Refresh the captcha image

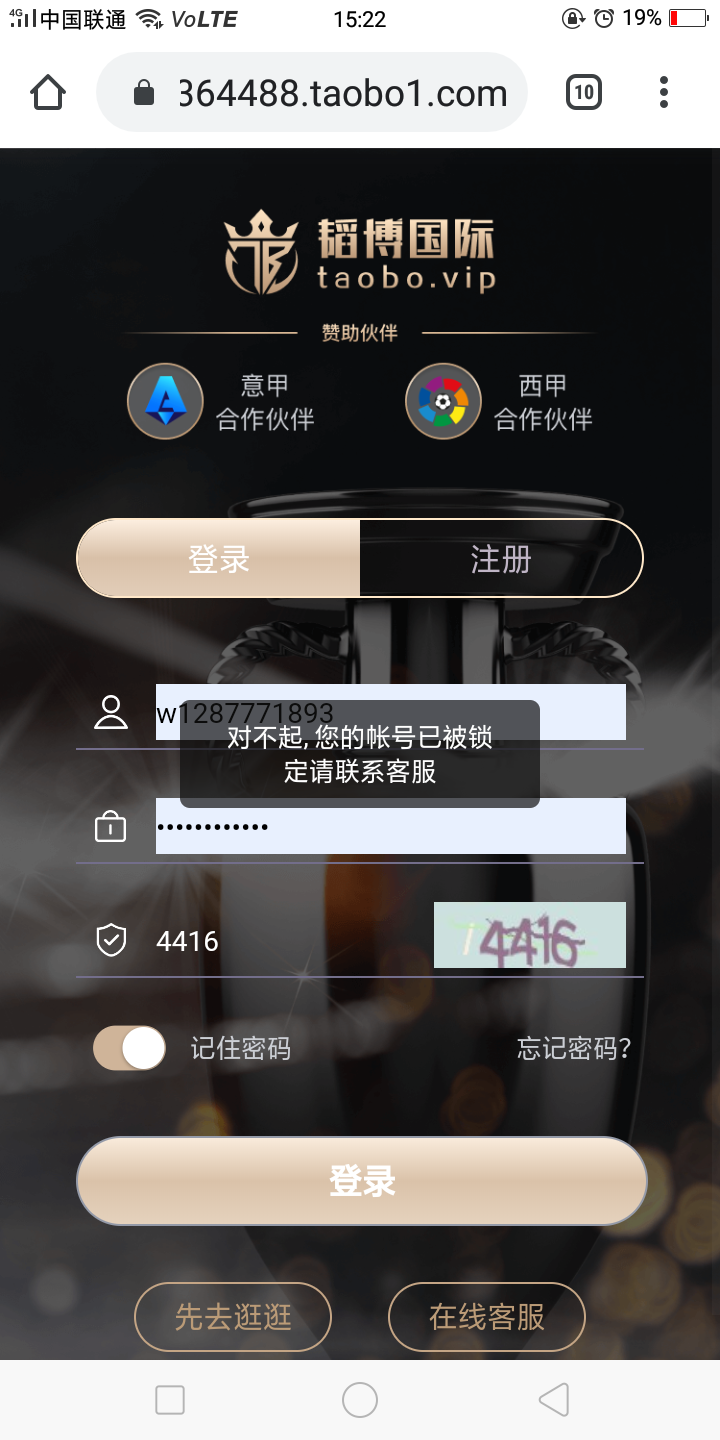529,935
